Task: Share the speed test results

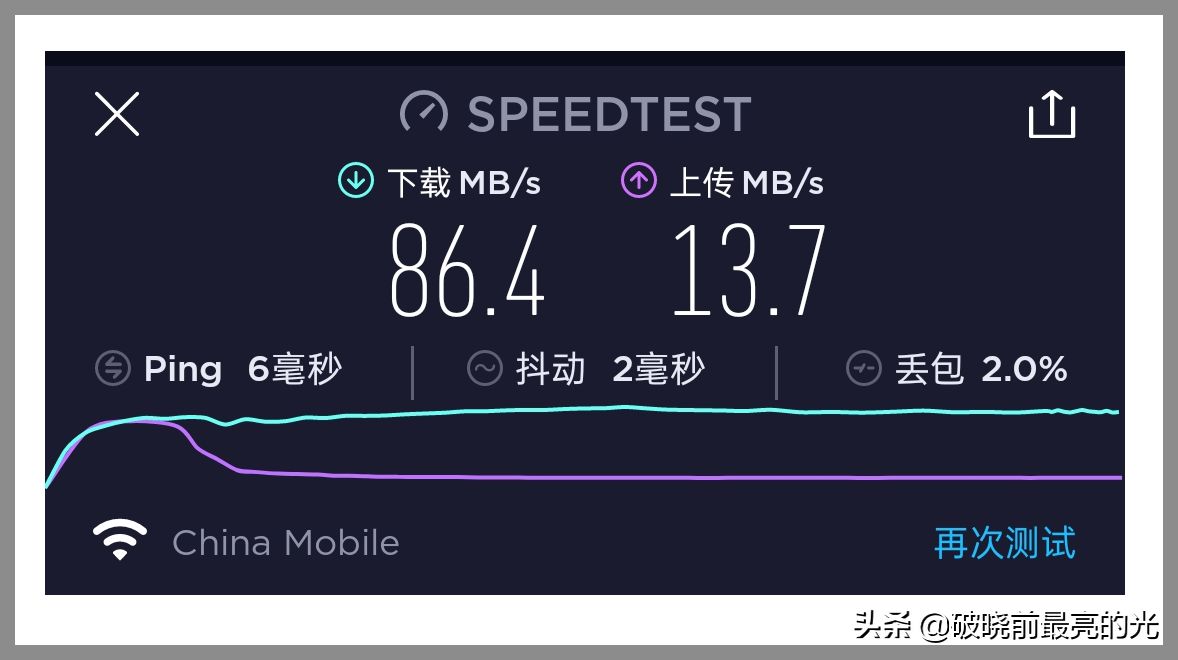Action: pos(1051,114)
